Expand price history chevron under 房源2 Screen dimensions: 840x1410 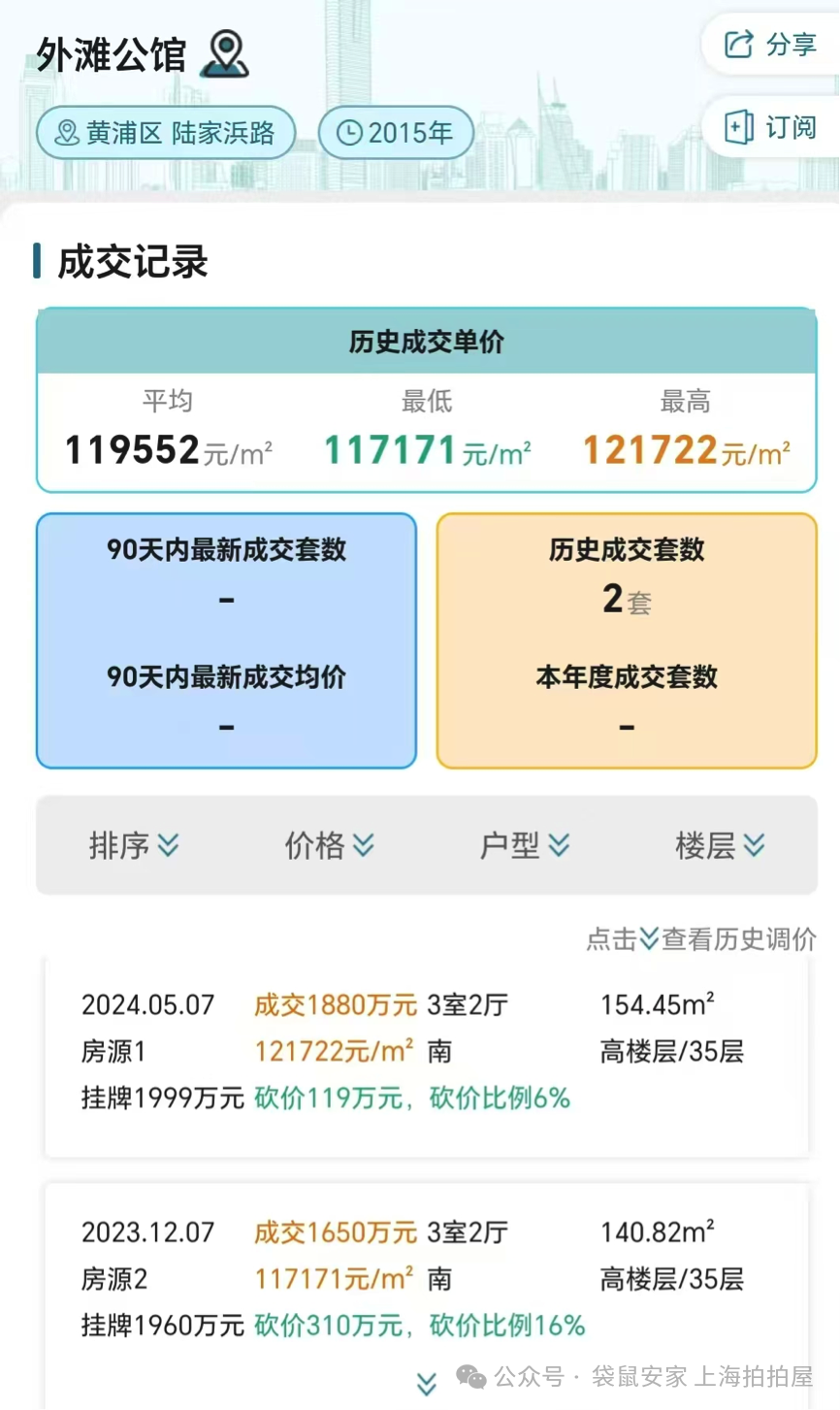pyautogui.click(x=426, y=1384)
